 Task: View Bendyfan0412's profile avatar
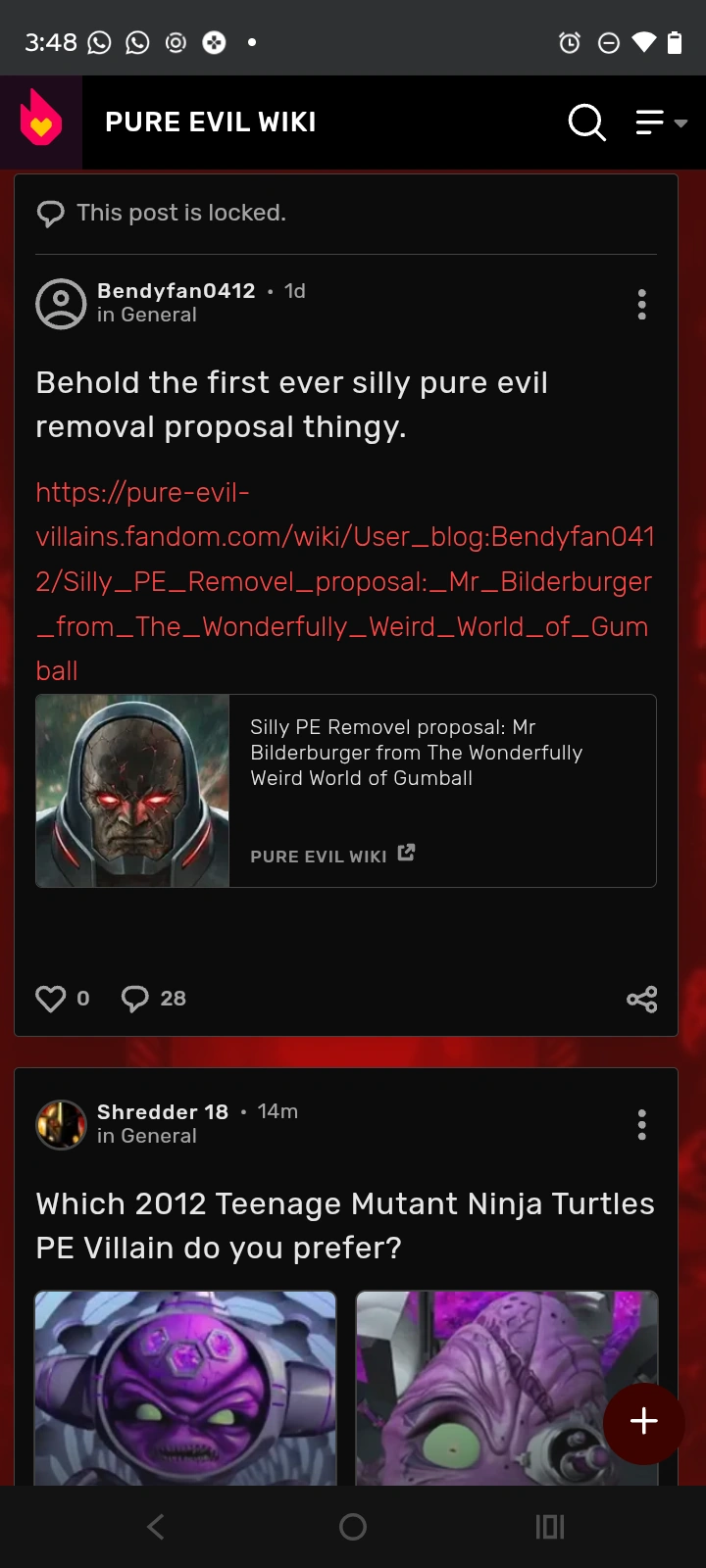pyautogui.click(x=61, y=304)
